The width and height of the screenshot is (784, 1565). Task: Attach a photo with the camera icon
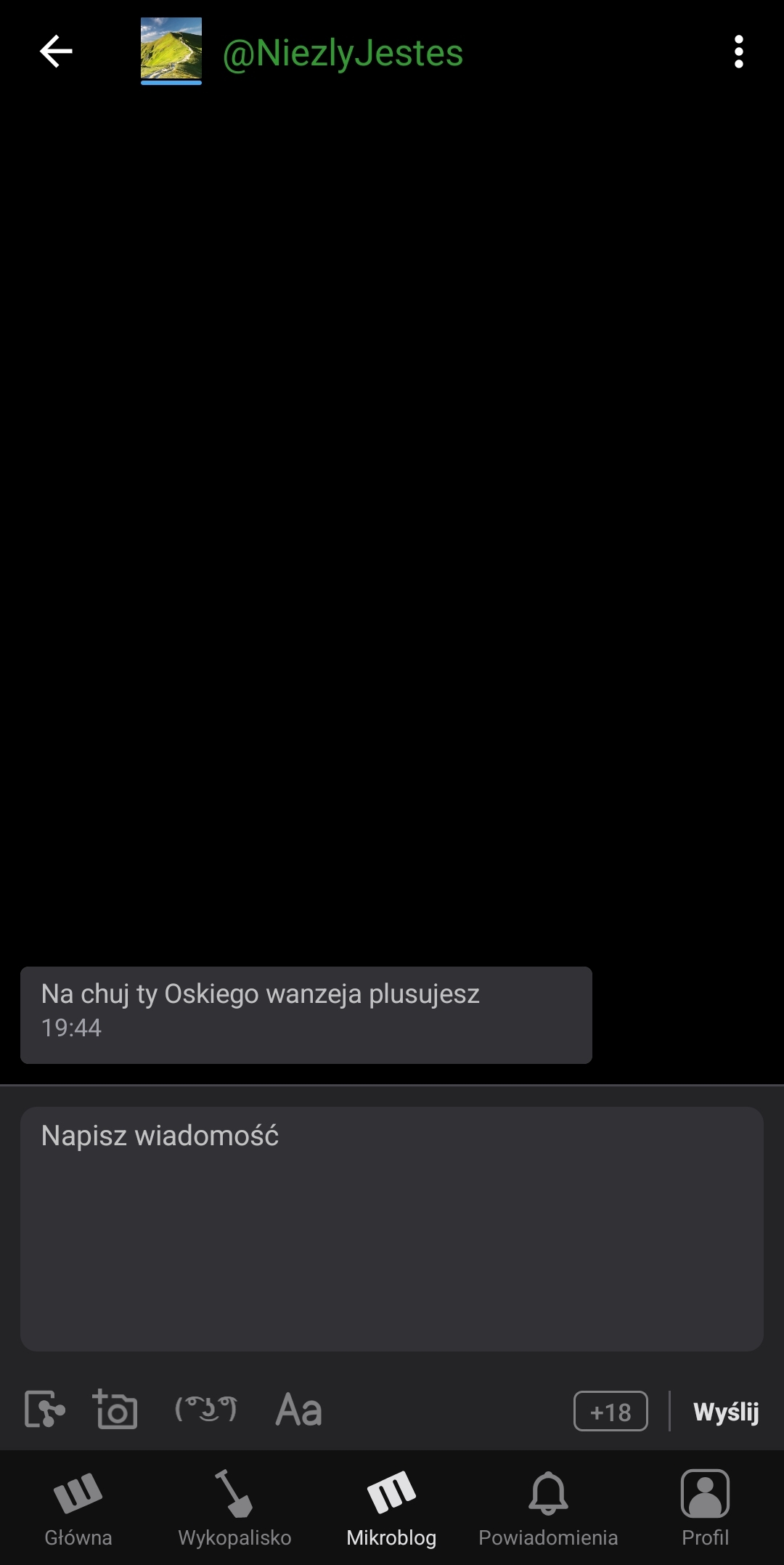click(115, 1410)
